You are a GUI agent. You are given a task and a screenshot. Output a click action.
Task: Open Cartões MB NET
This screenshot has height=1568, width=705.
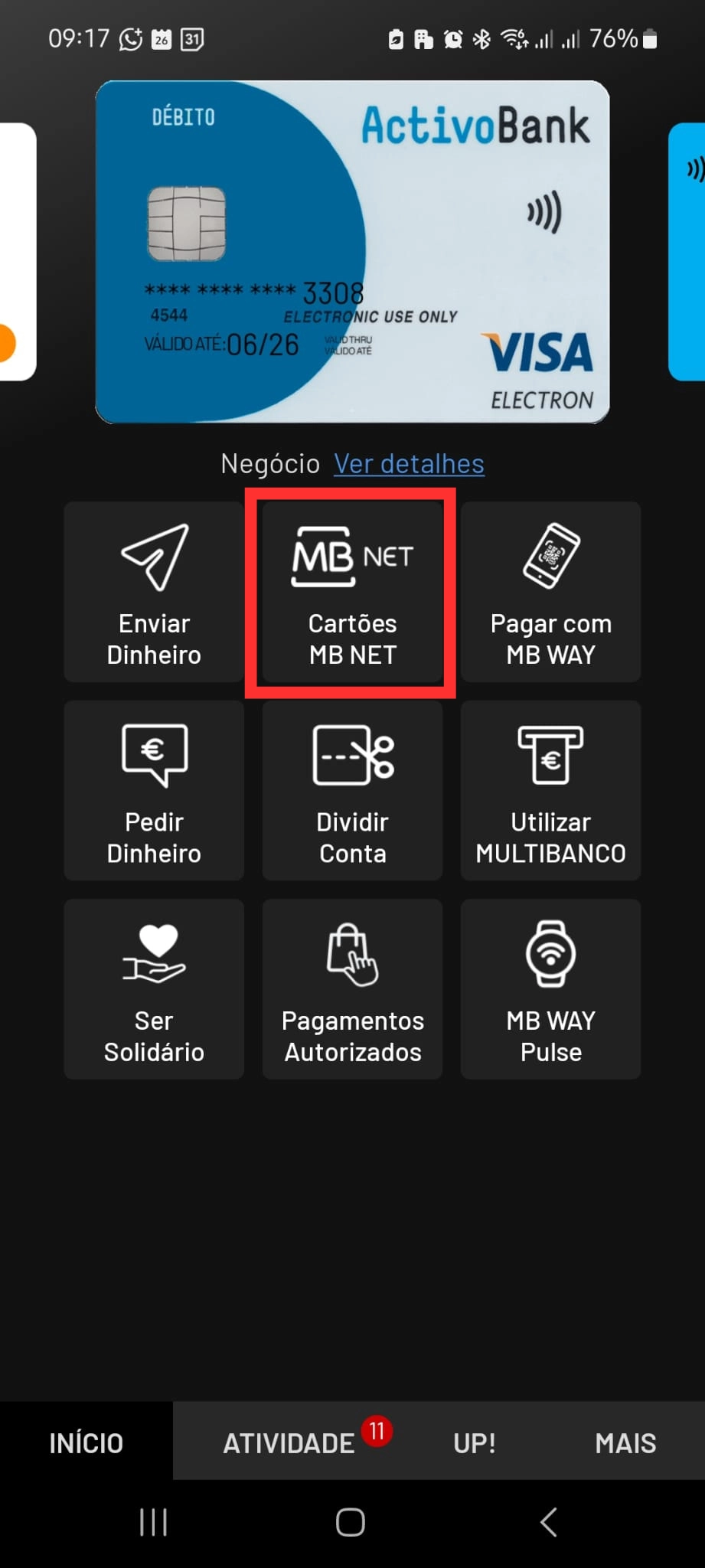coord(352,592)
